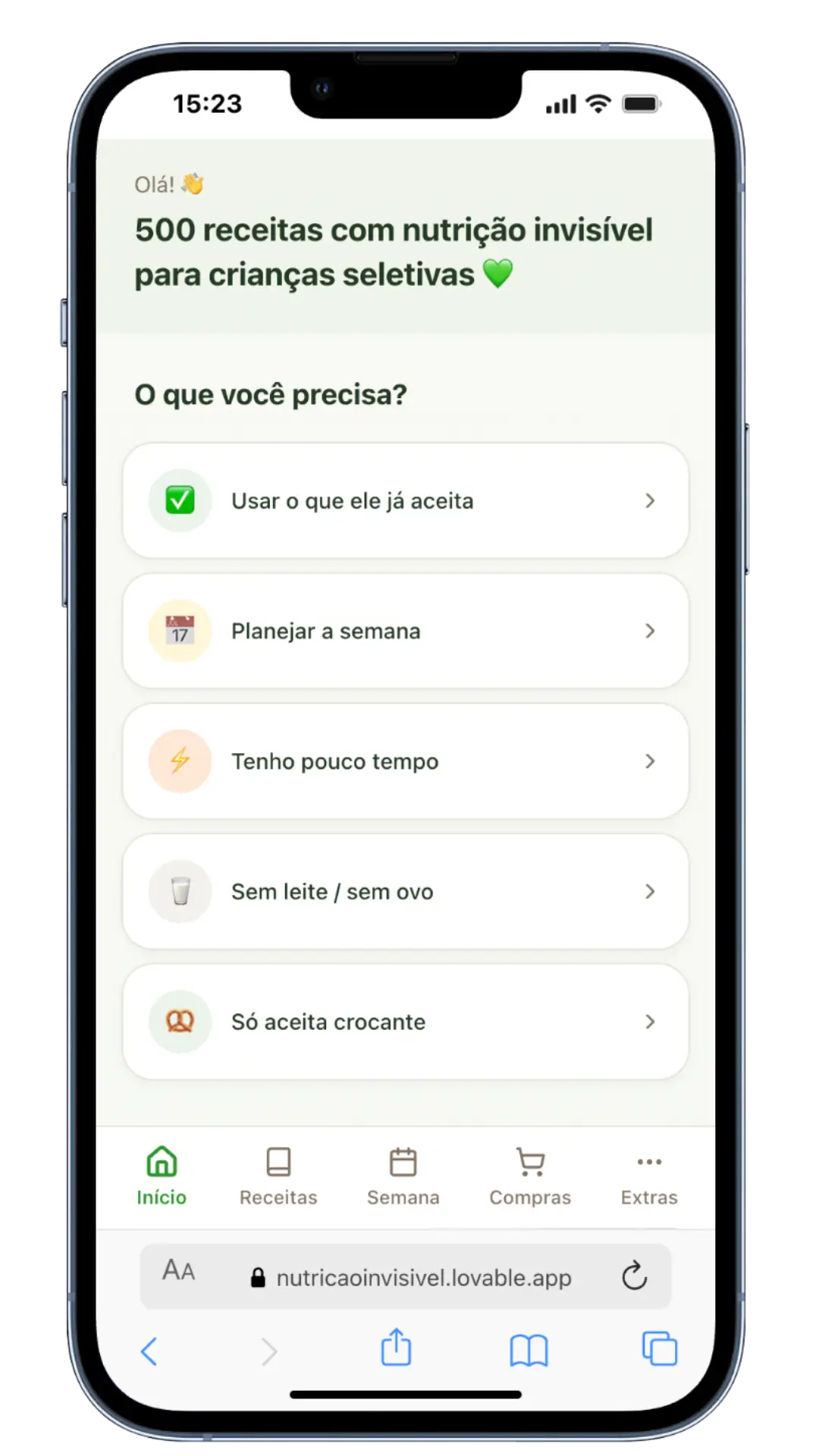Show all open Safari tabs
Image resolution: width=819 pixels, height=1456 pixels.
click(659, 1349)
